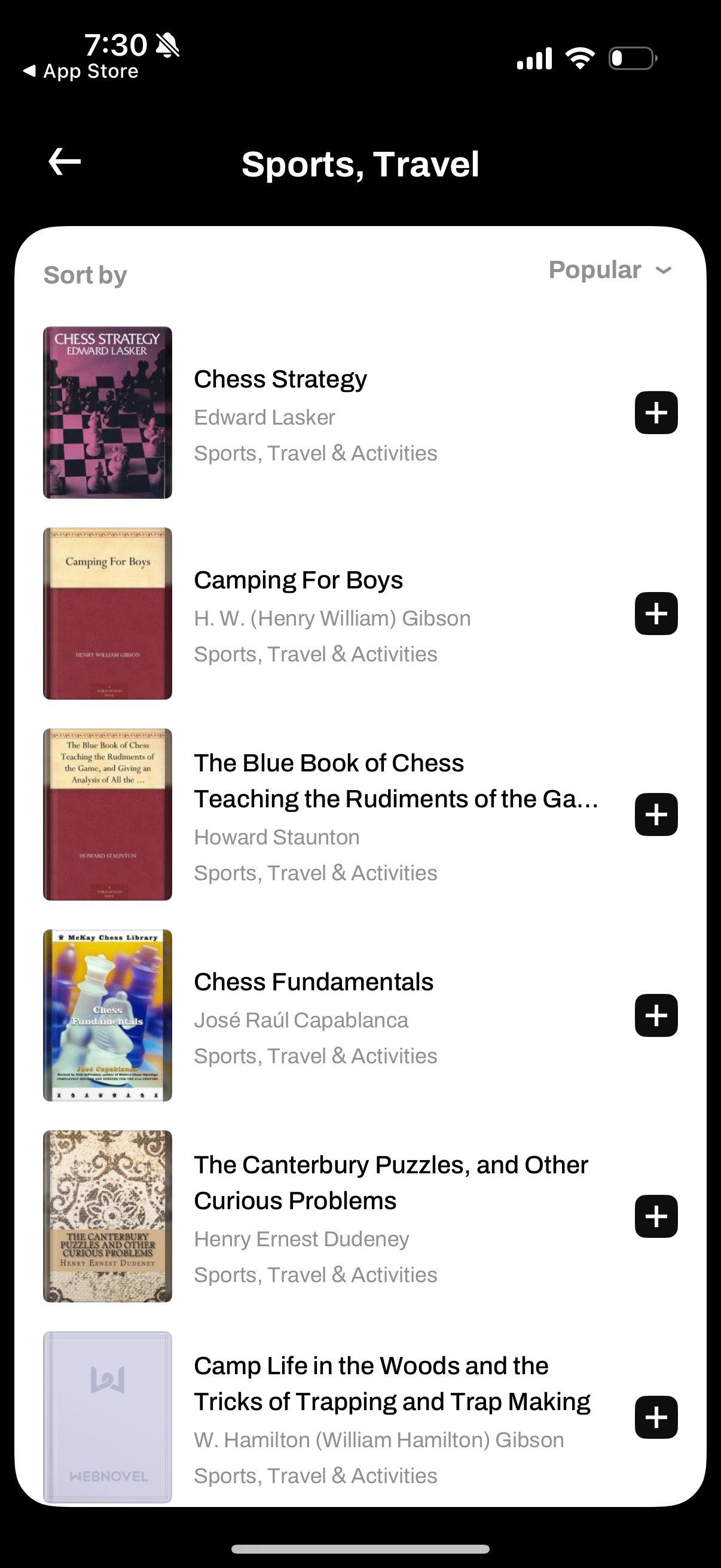Open the Canterbury Puzzles cover art
The image size is (721, 1568).
pos(107,1216)
